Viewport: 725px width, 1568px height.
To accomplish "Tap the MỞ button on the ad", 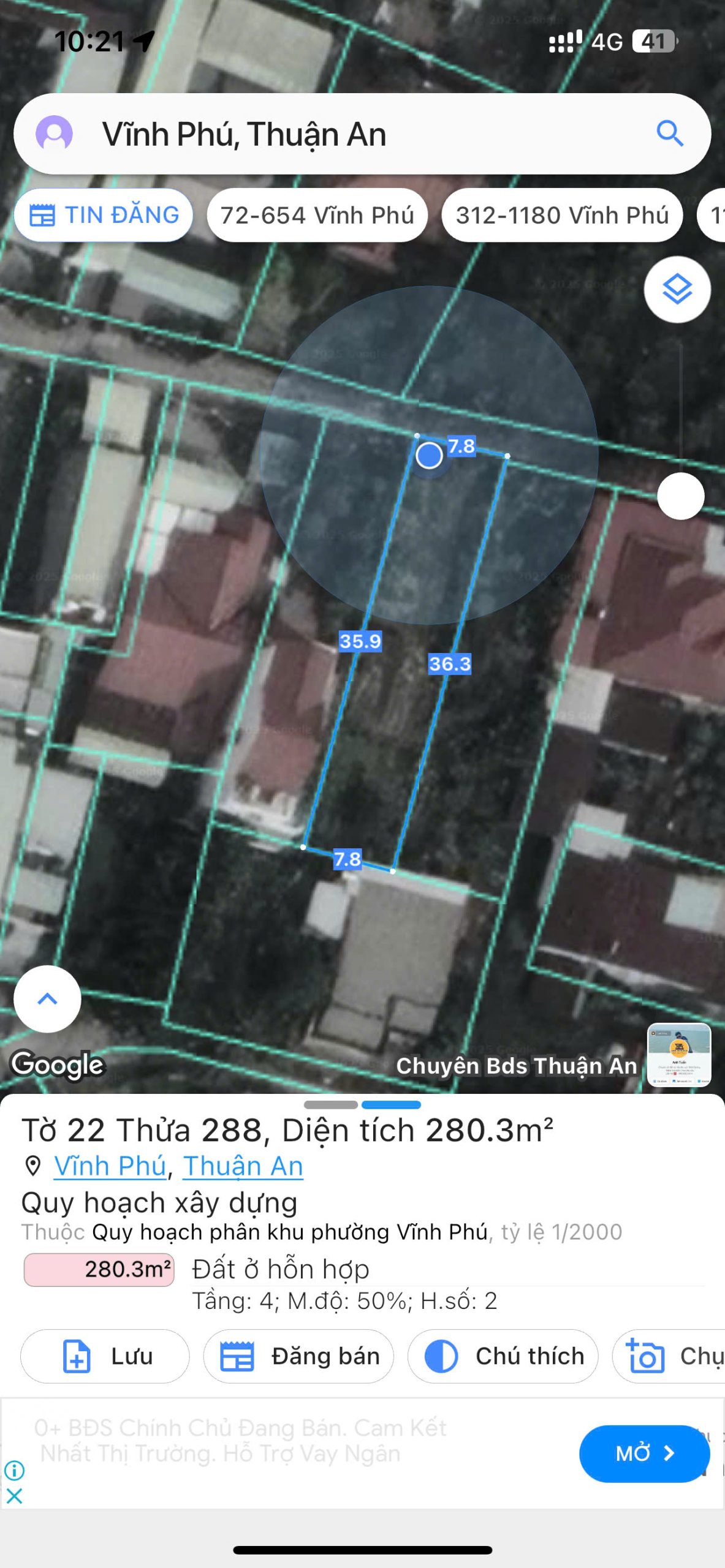I will click(x=644, y=1453).
